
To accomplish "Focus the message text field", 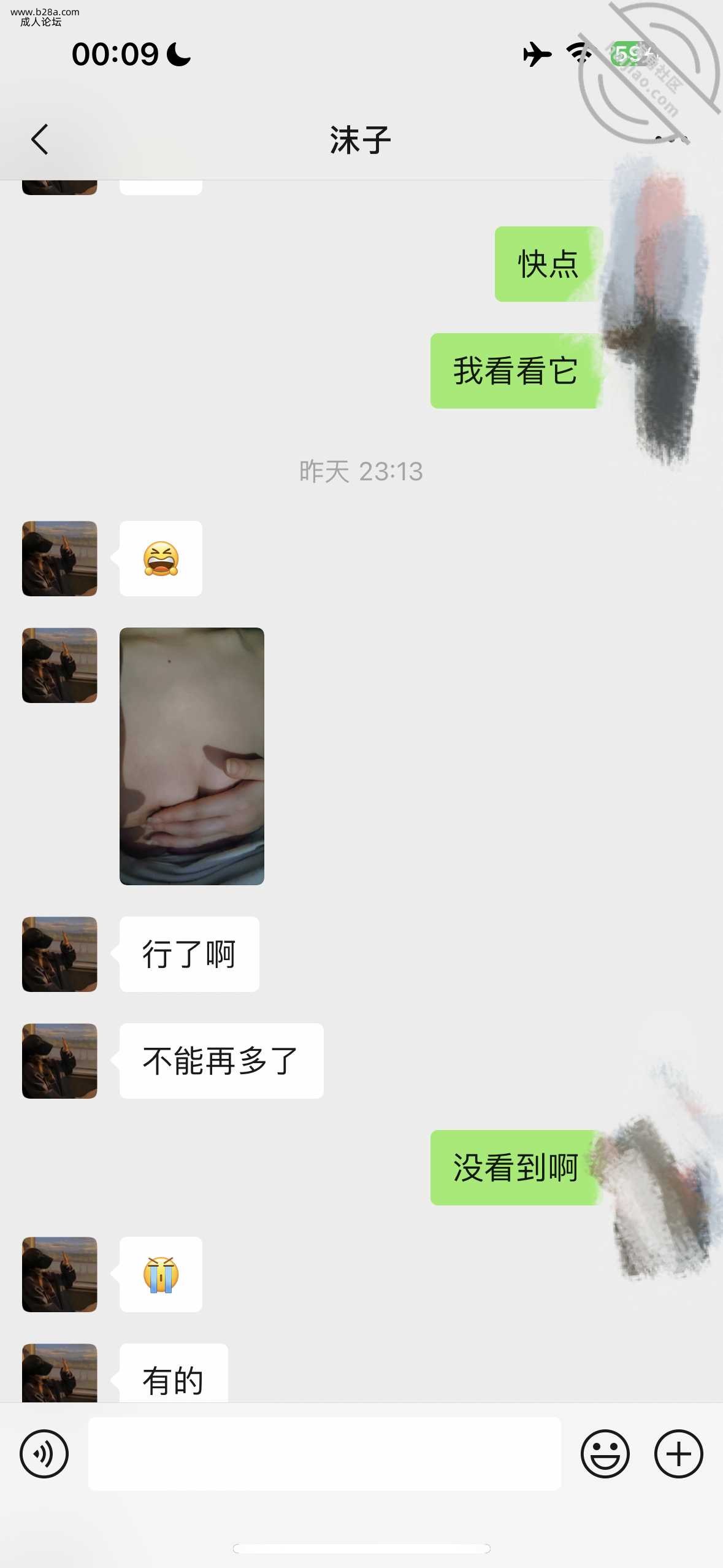I will point(324,1454).
